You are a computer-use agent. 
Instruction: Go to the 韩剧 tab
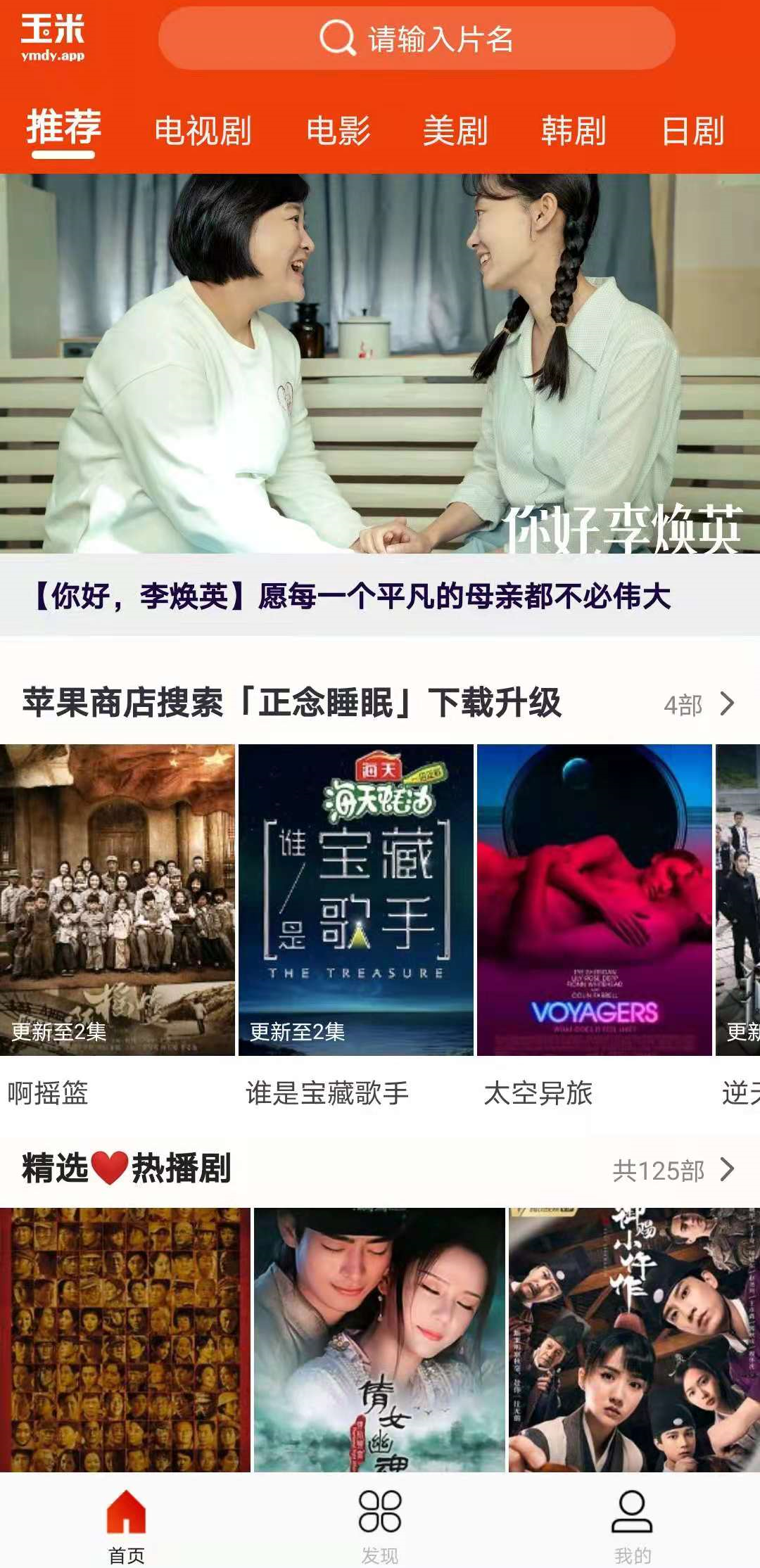pyautogui.click(x=574, y=131)
